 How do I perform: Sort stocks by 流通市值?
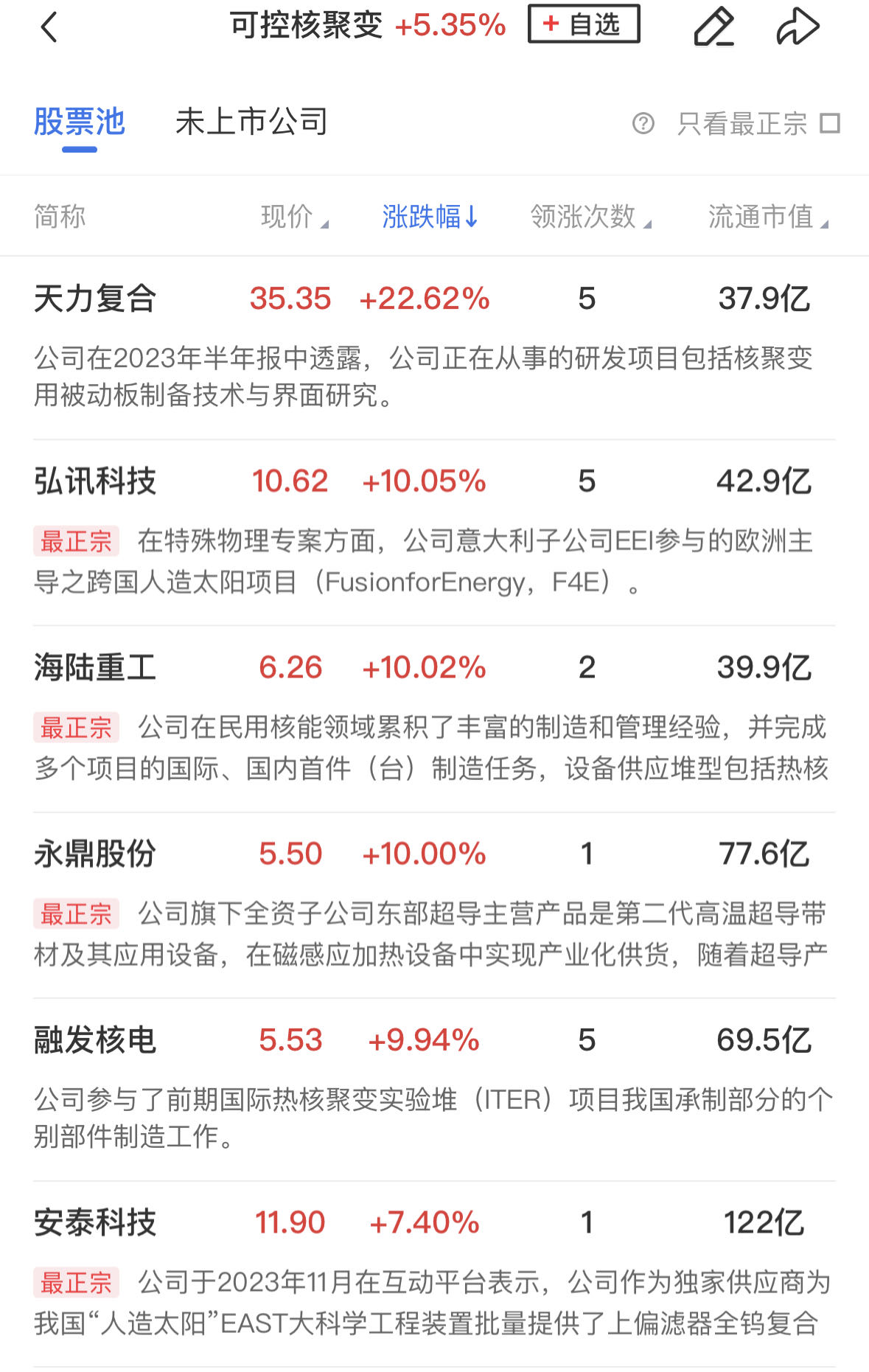coord(767,217)
